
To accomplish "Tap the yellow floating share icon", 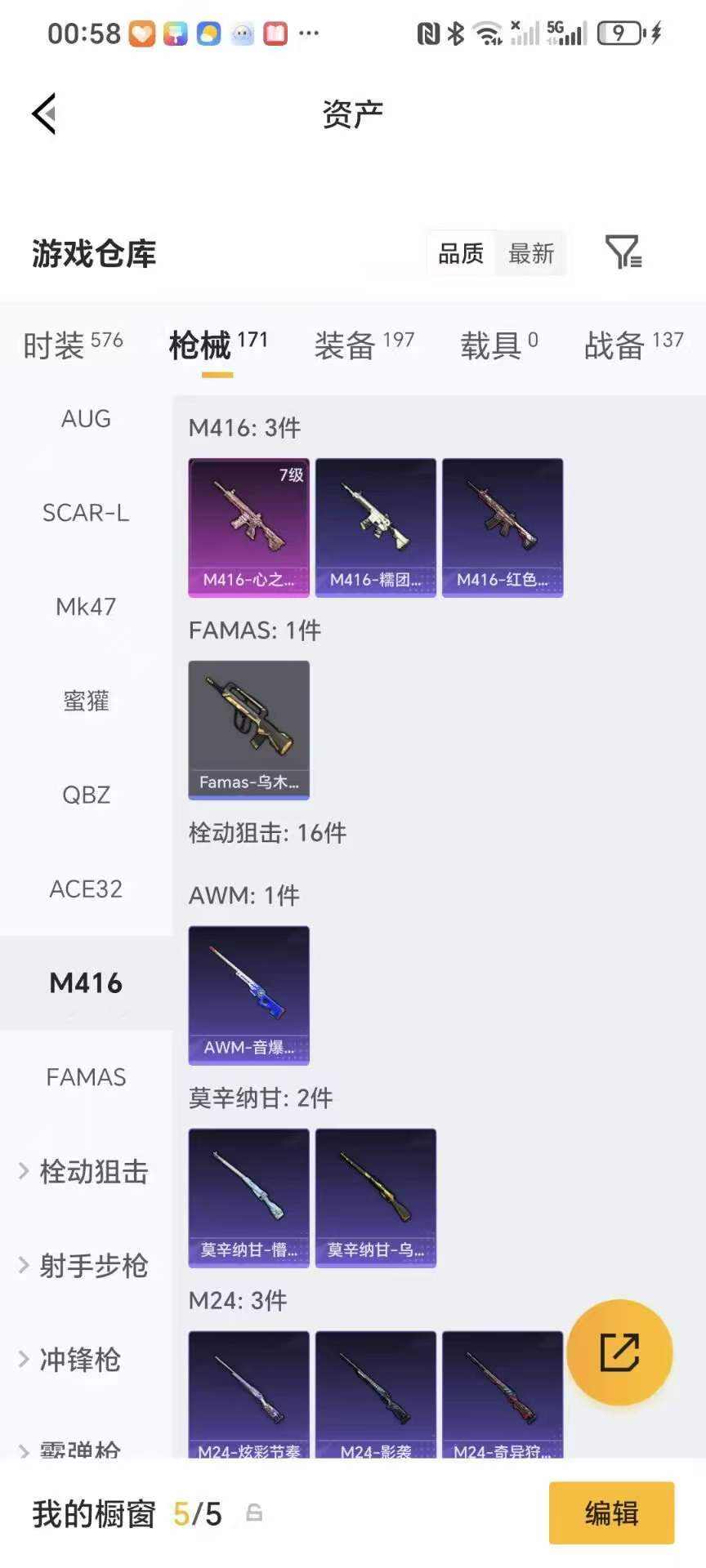I will point(620,1353).
